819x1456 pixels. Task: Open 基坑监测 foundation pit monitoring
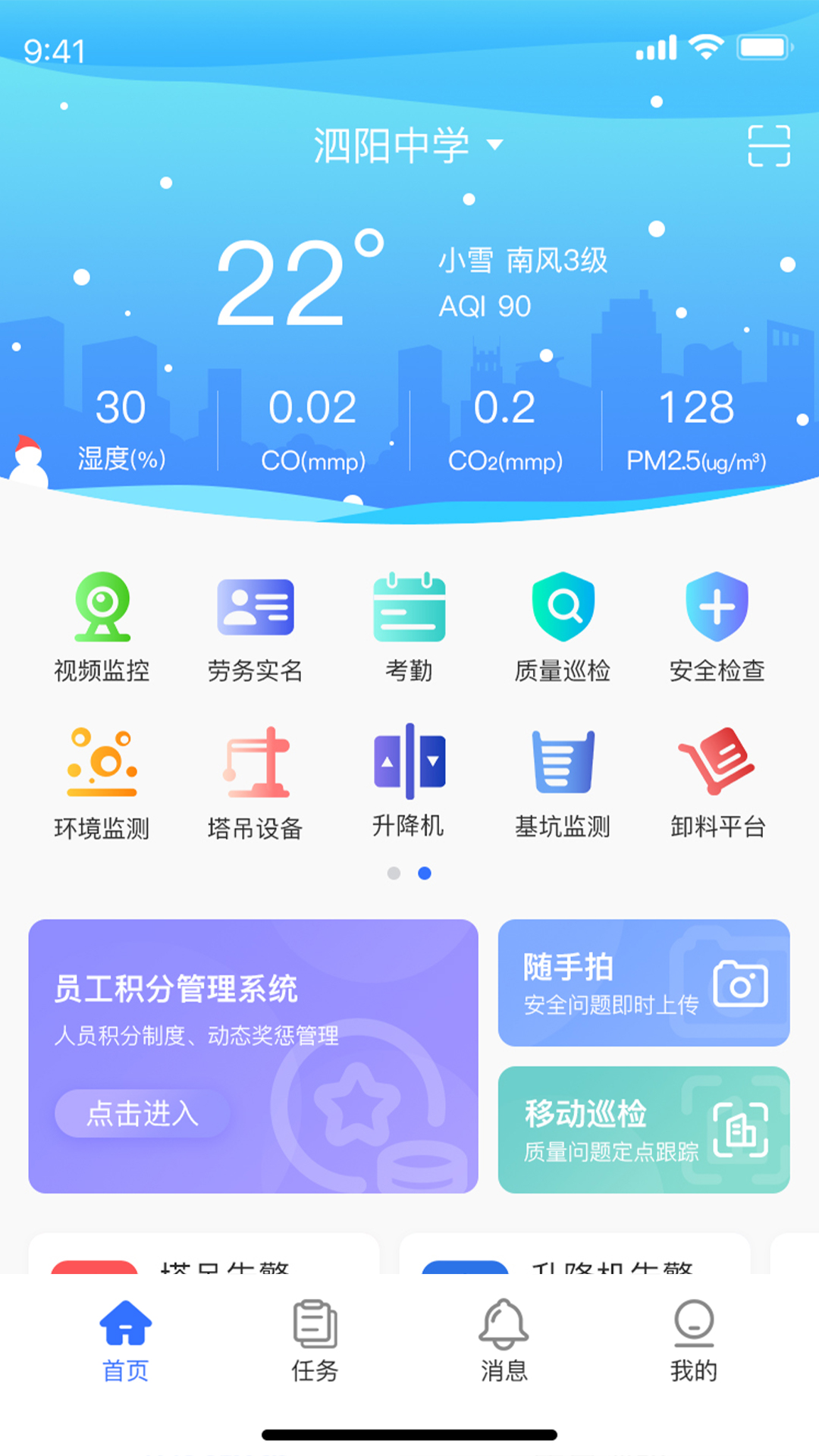(563, 783)
